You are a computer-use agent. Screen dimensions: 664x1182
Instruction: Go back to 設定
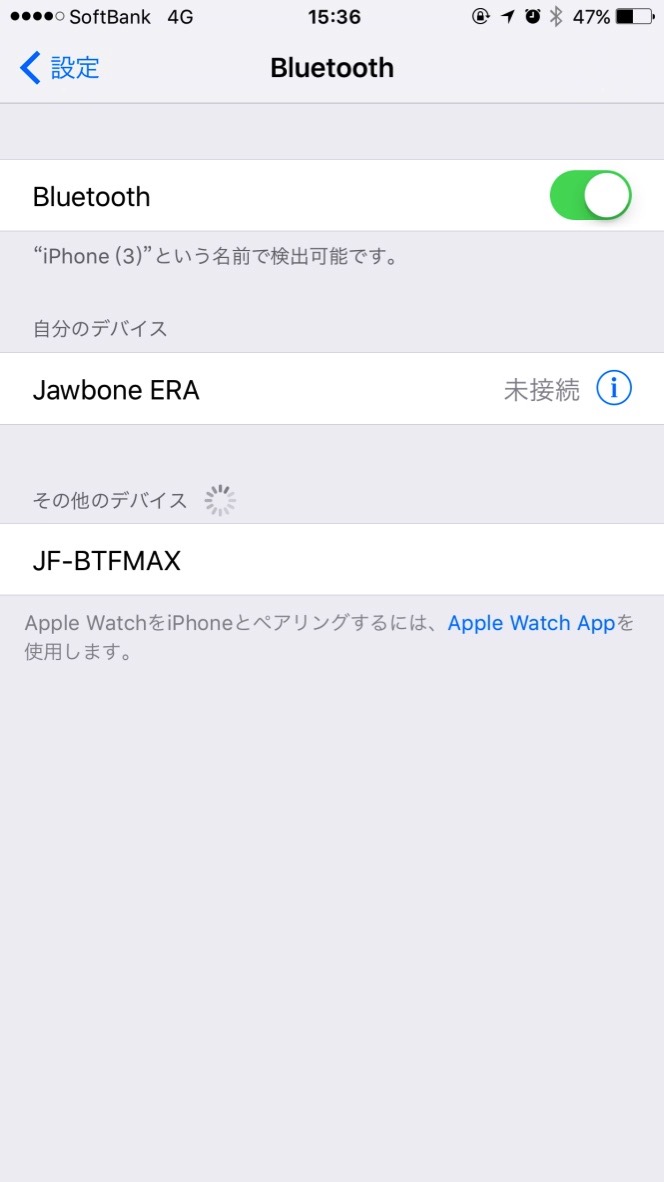click(60, 68)
